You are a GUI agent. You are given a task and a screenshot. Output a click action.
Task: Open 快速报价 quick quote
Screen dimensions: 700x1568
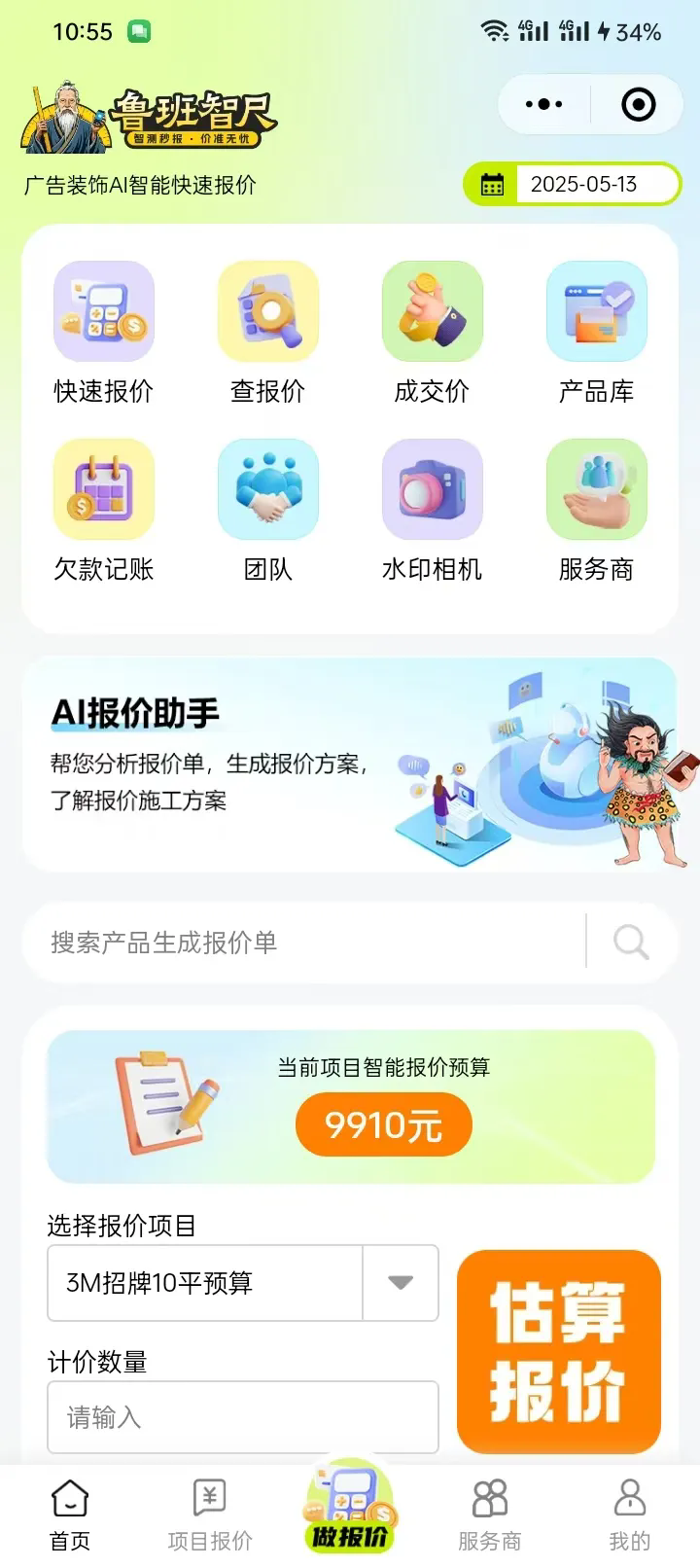coord(104,332)
